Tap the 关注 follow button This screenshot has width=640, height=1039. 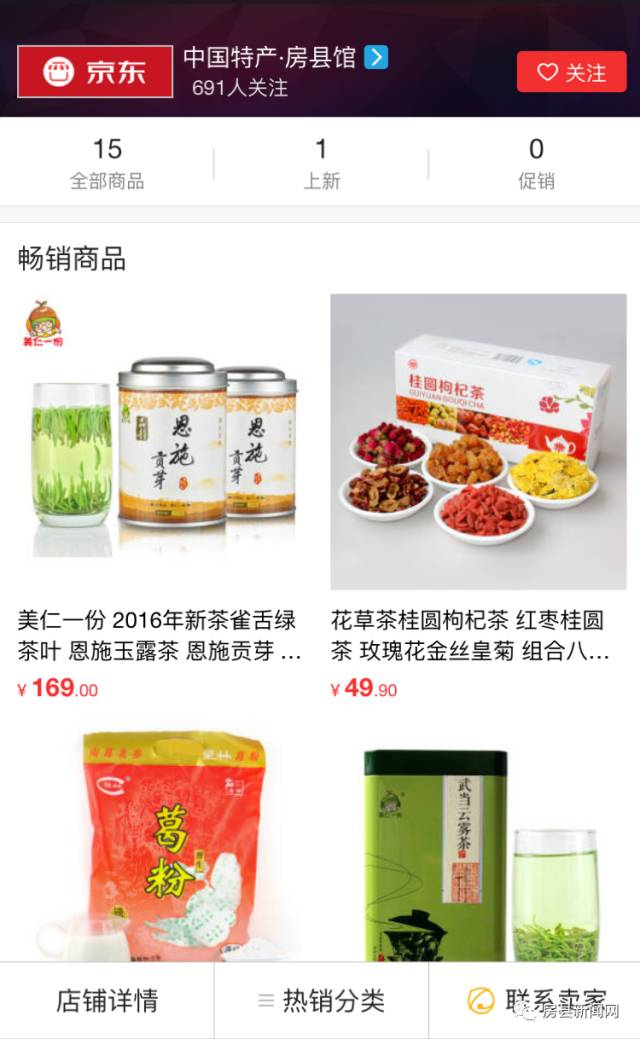[x=571, y=72]
